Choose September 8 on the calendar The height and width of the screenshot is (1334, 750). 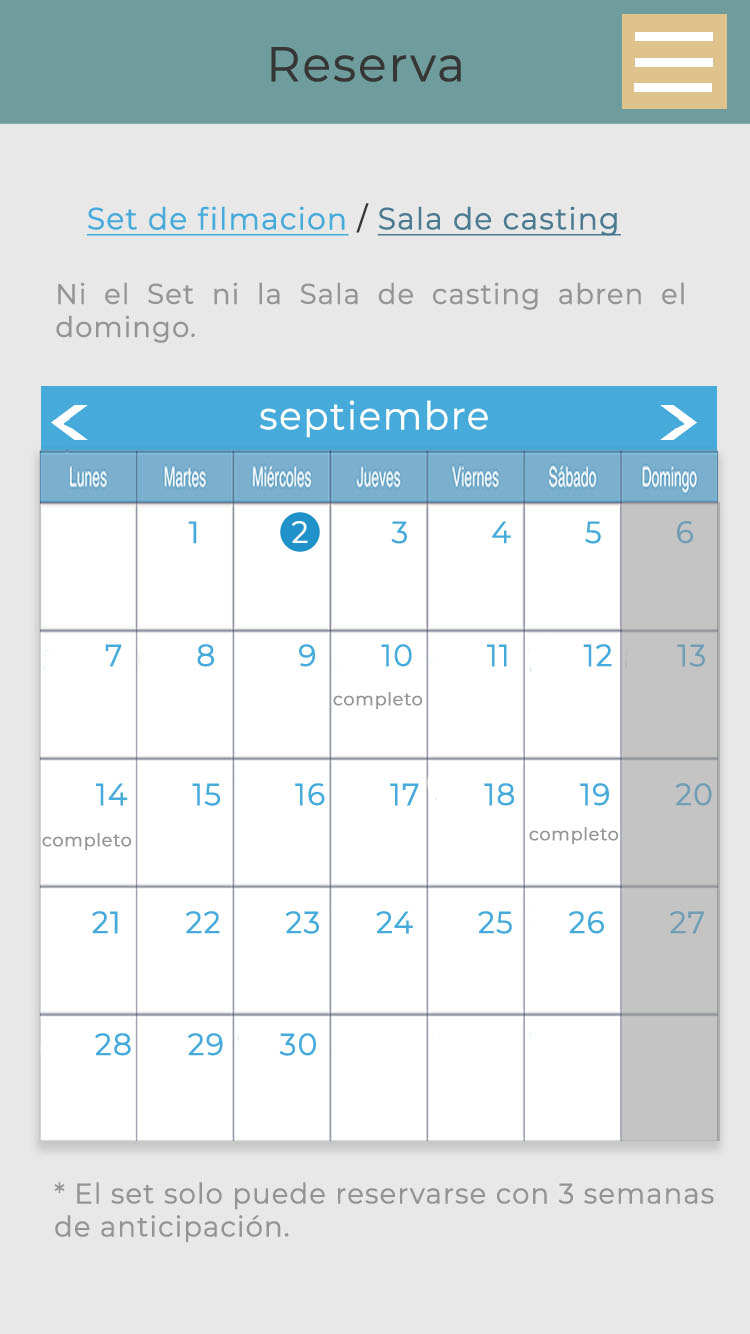(x=186, y=693)
